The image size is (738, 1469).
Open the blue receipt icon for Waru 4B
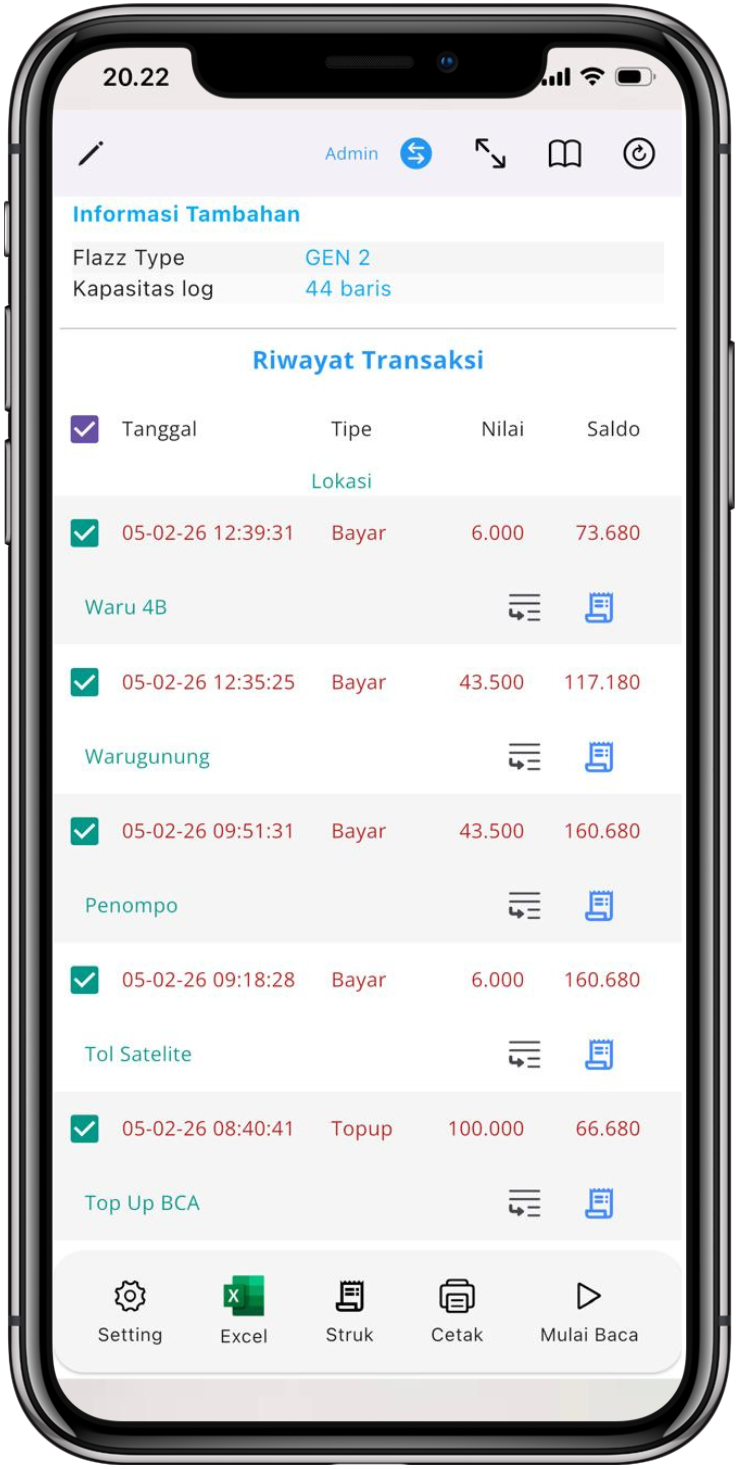(x=599, y=607)
